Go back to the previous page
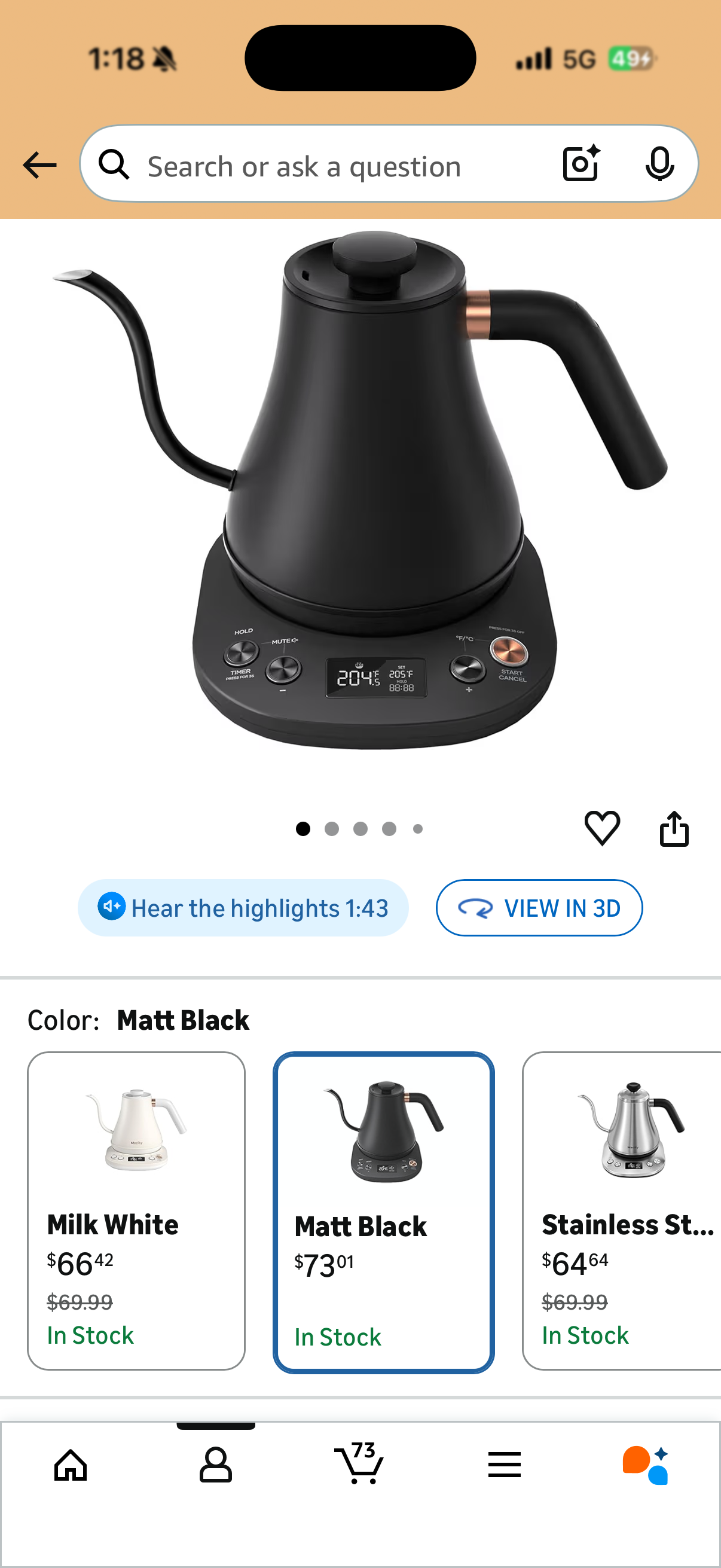The image size is (721, 1568). pyautogui.click(x=39, y=166)
